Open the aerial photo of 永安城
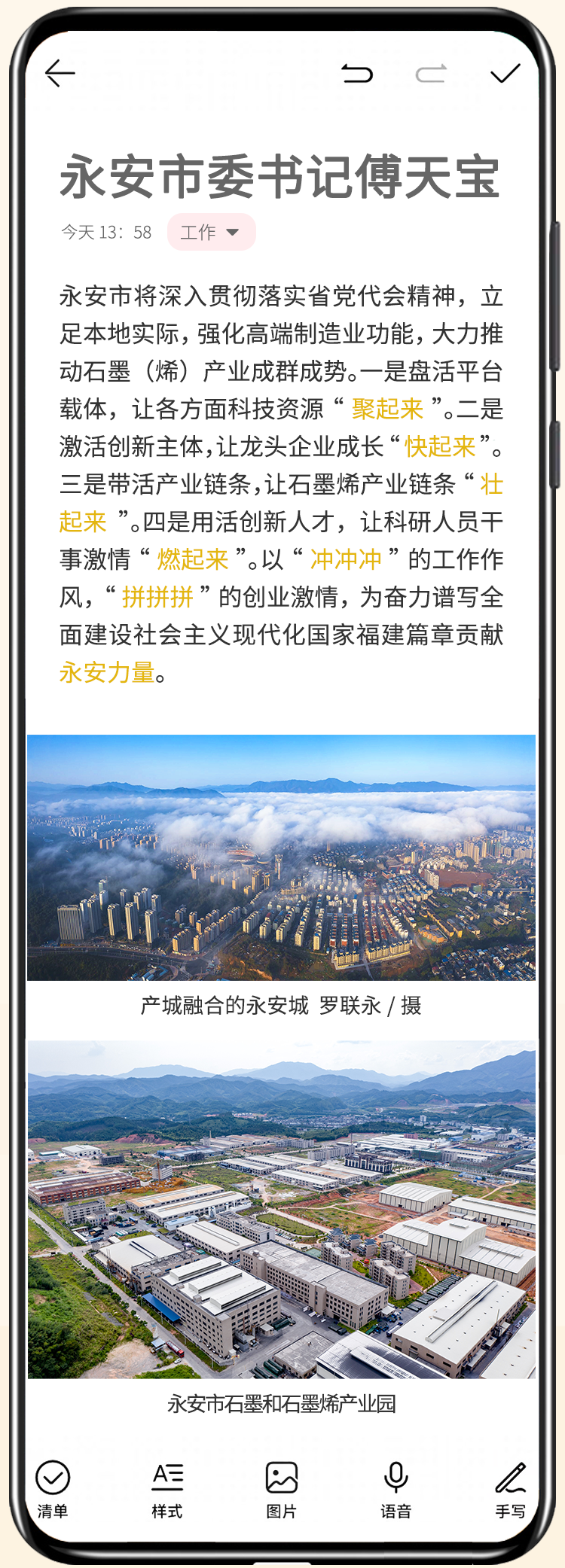565x1568 pixels. click(281, 857)
